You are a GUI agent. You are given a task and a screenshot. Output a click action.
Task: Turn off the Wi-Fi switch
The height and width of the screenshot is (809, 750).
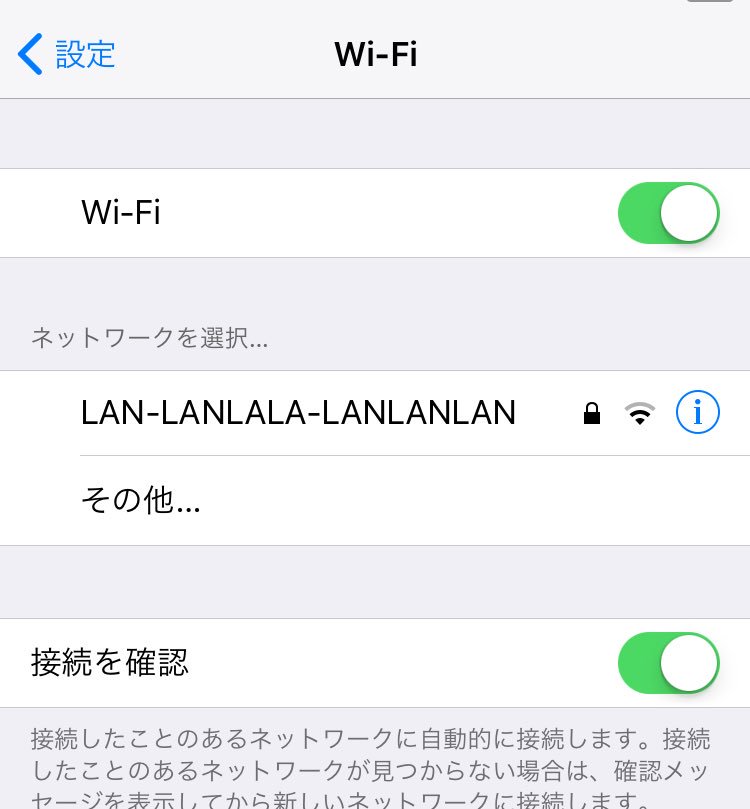coord(668,213)
